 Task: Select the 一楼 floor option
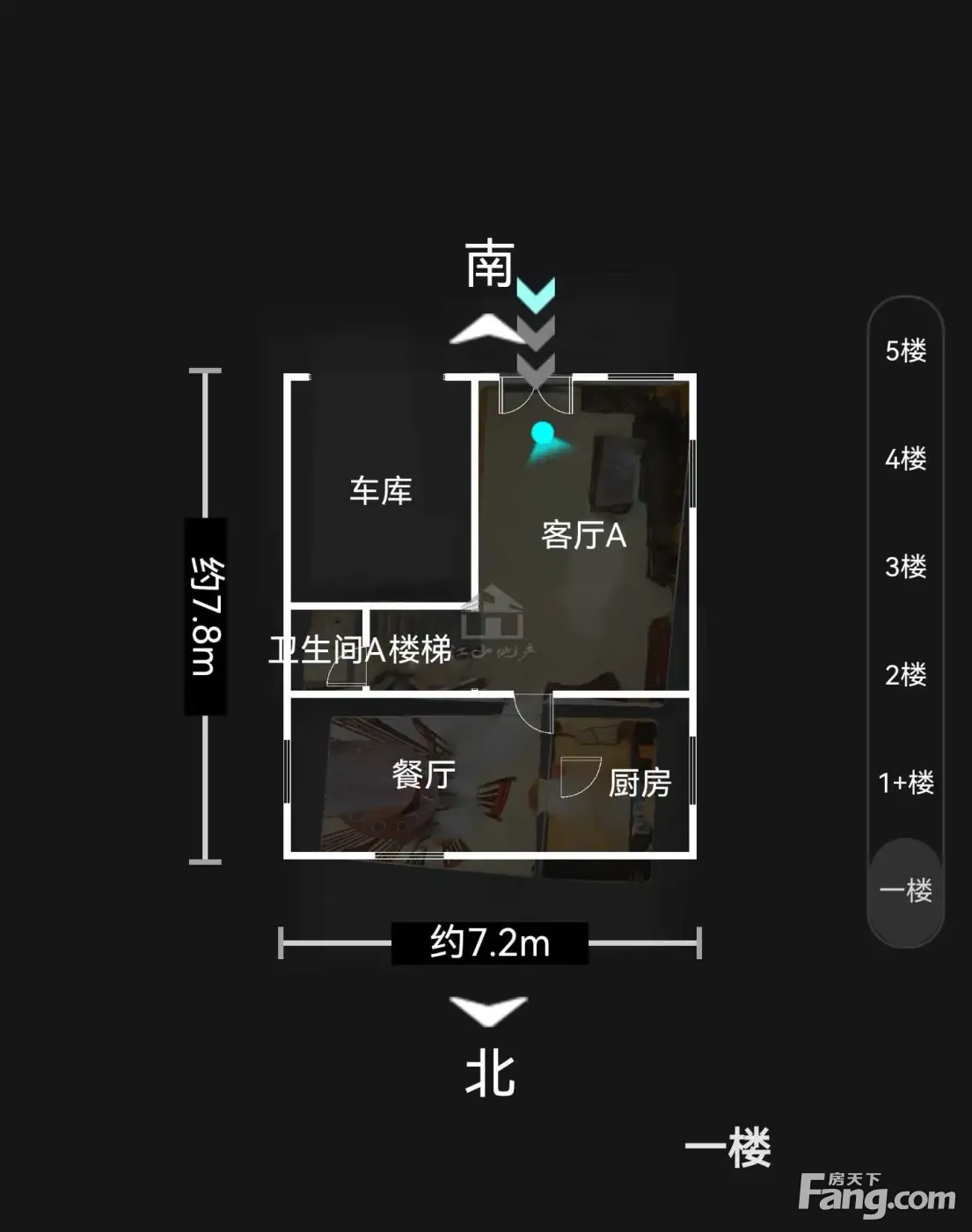[x=905, y=891]
